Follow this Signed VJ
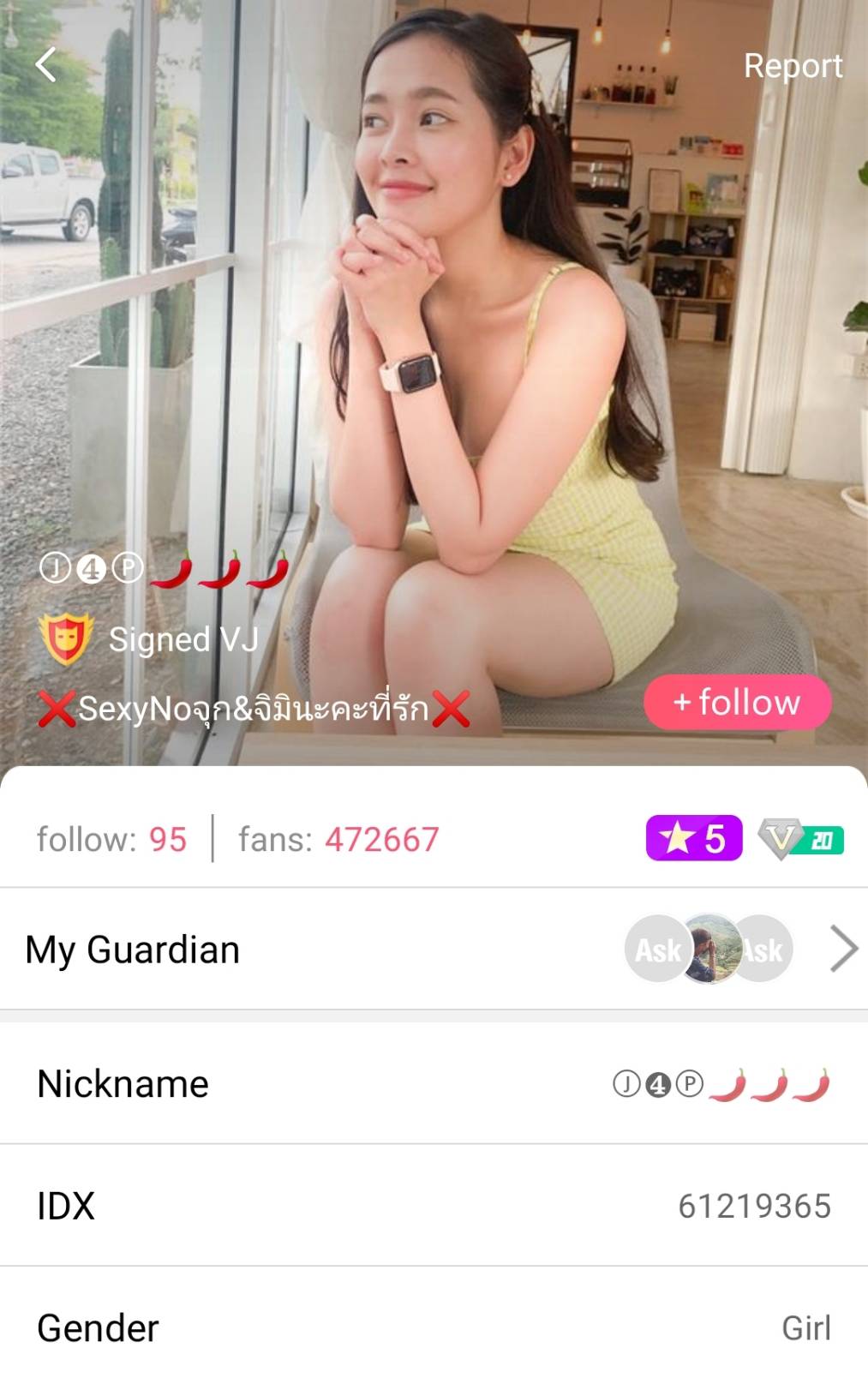This screenshot has height=1384, width=868. (737, 703)
